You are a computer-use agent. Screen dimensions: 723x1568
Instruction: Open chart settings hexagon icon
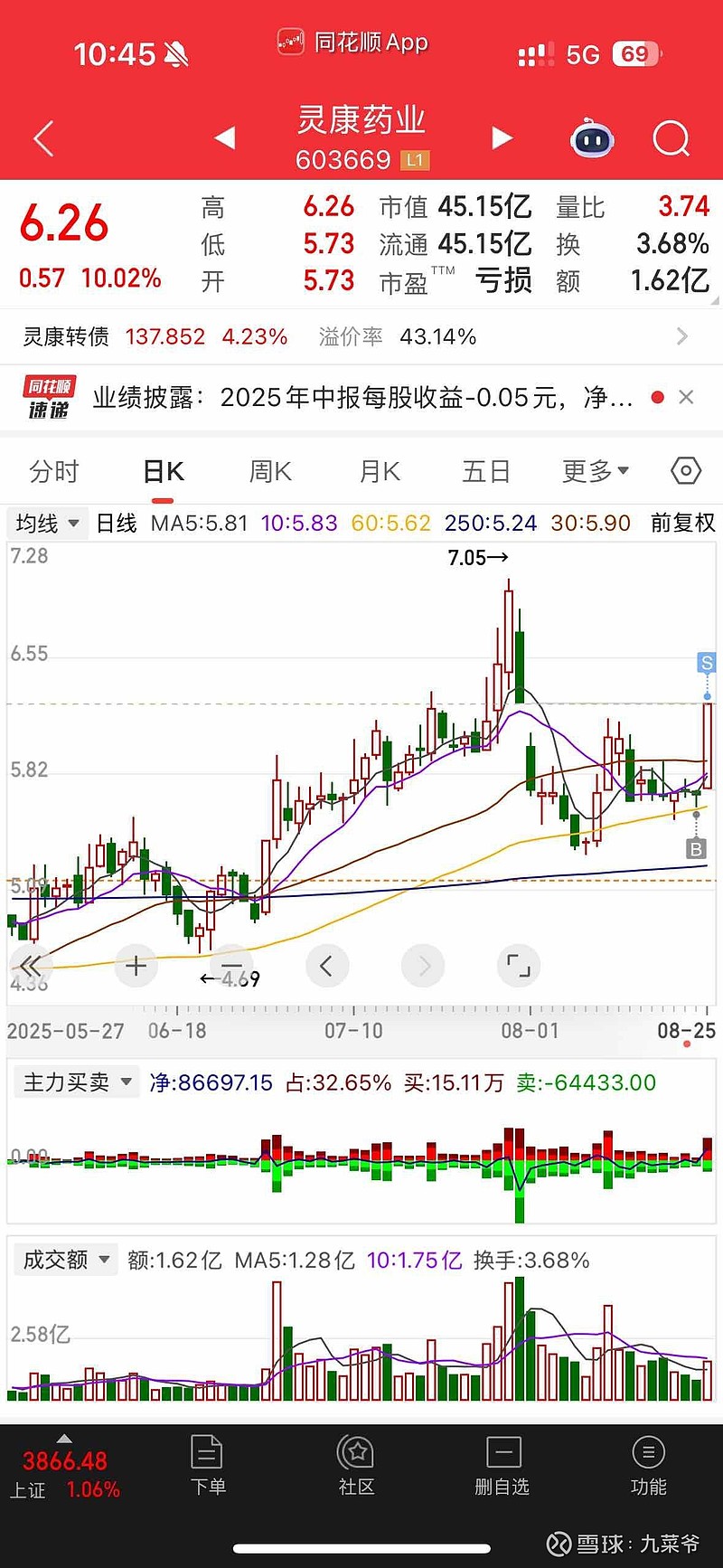click(686, 470)
